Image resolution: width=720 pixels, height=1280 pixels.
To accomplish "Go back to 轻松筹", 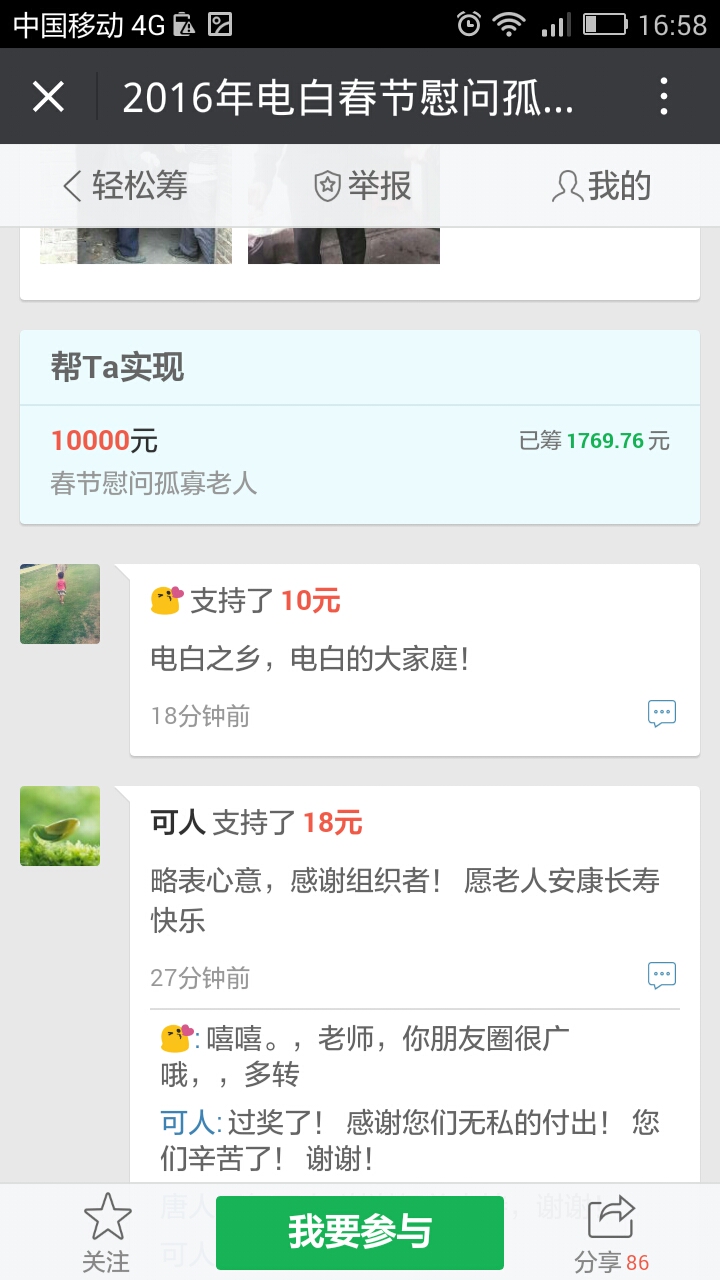I will point(125,186).
